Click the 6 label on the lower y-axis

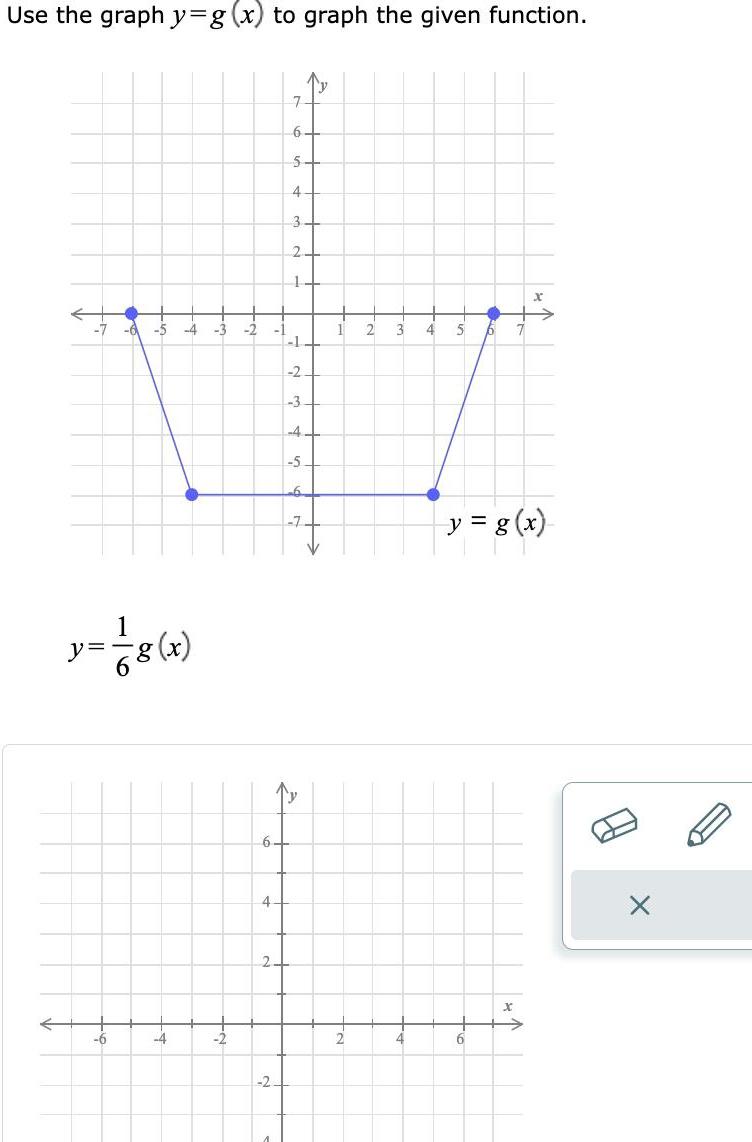pos(265,841)
